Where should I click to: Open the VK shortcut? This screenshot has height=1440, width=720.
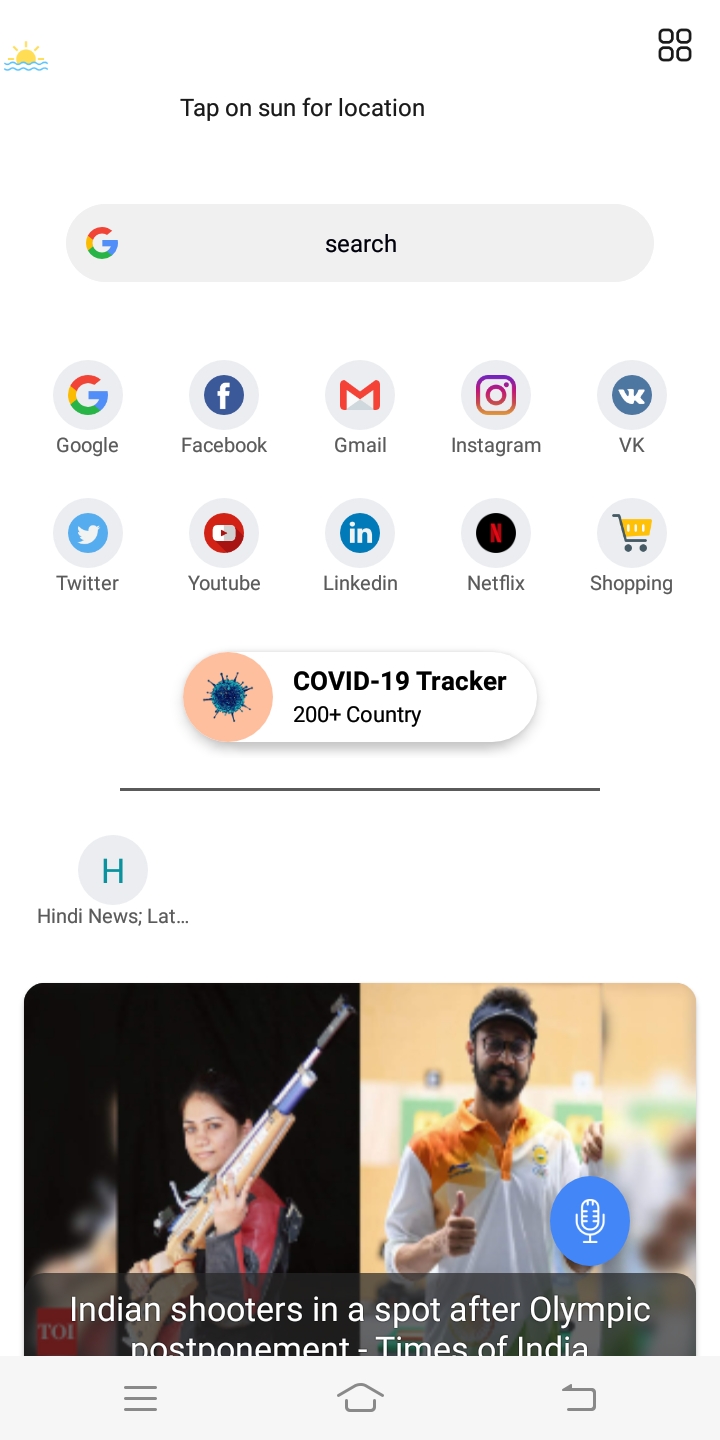click(632, 395)
